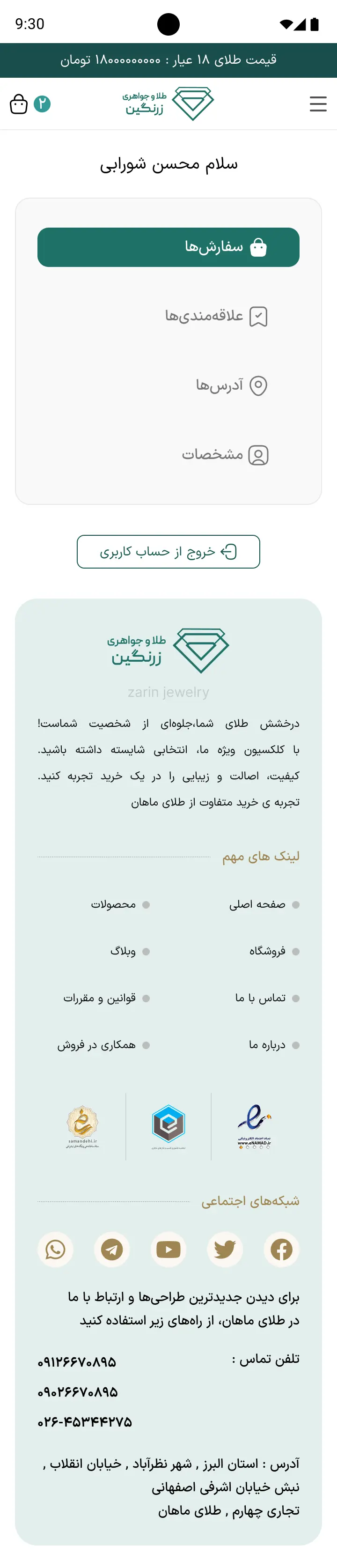
Task: Open the WhatsApp social icon
Action: tap(55, 1250)
